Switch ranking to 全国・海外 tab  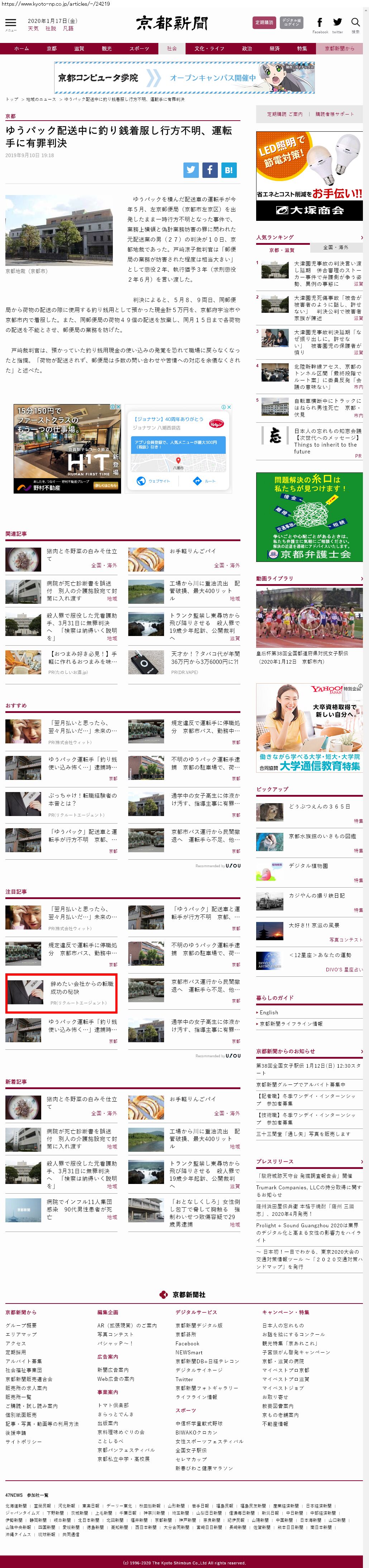pos(335,247)
